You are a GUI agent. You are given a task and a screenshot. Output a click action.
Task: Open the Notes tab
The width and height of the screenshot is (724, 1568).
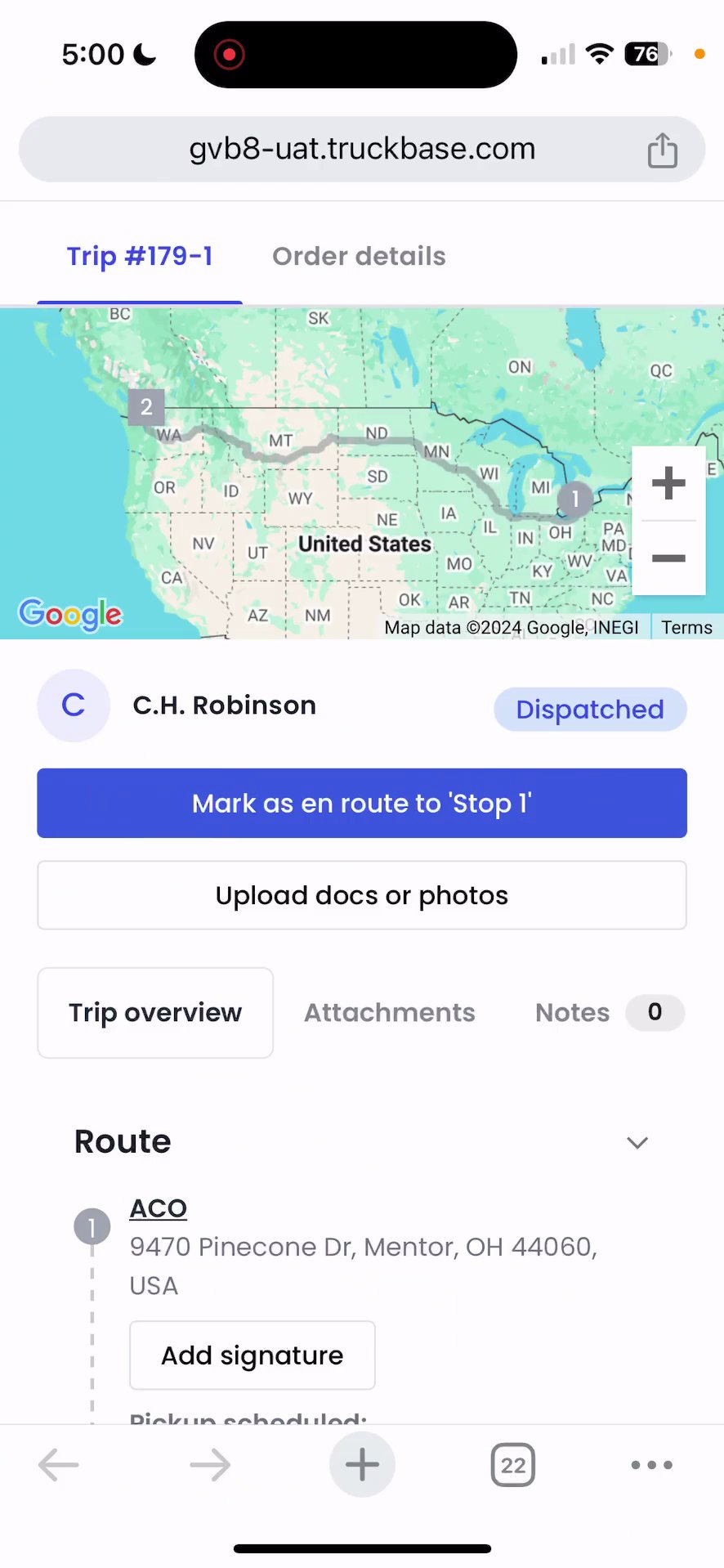pos(572,1012)
